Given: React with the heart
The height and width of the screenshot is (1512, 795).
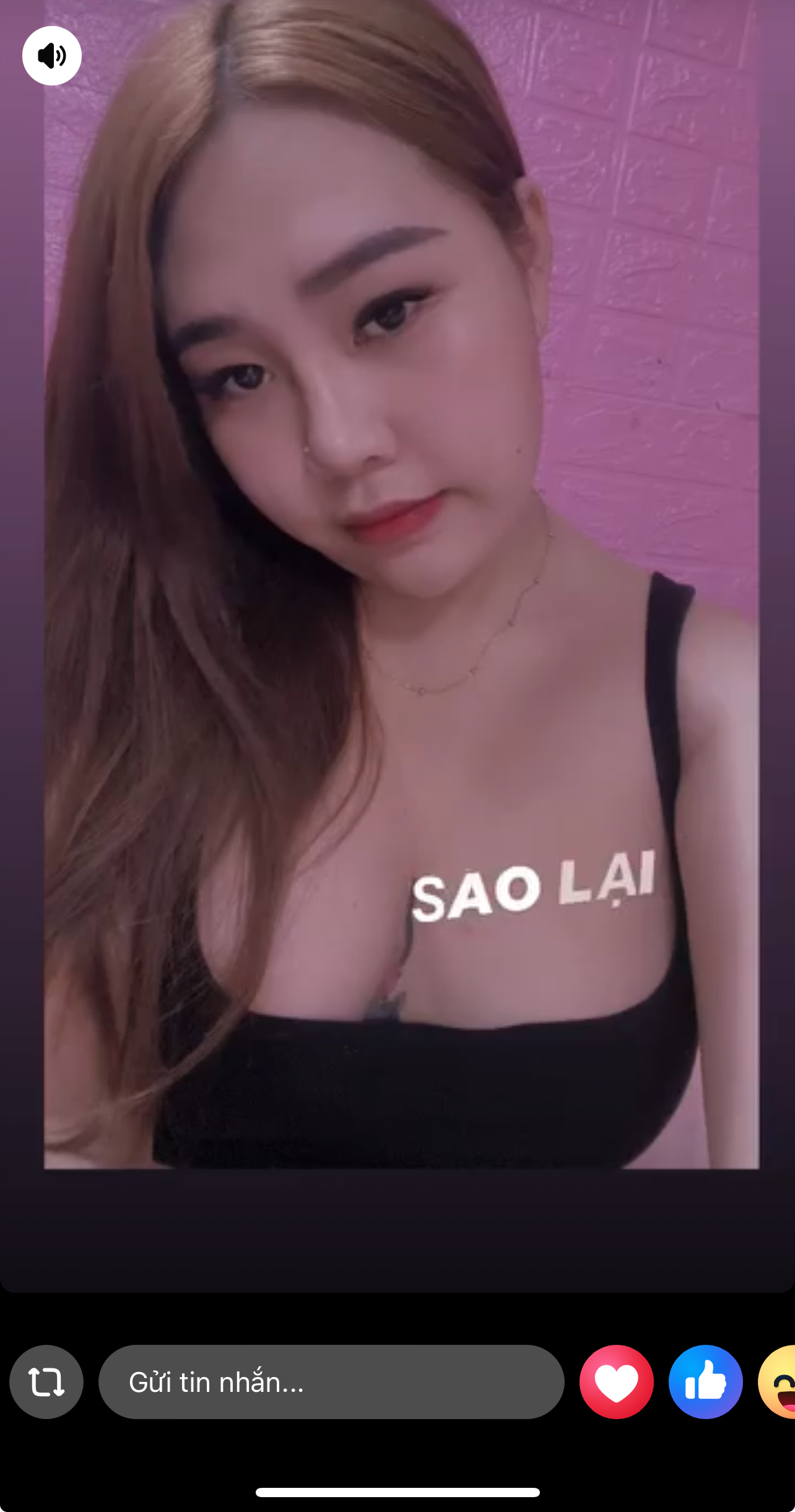Looking at the screenshot, I should click(616, 1381).
